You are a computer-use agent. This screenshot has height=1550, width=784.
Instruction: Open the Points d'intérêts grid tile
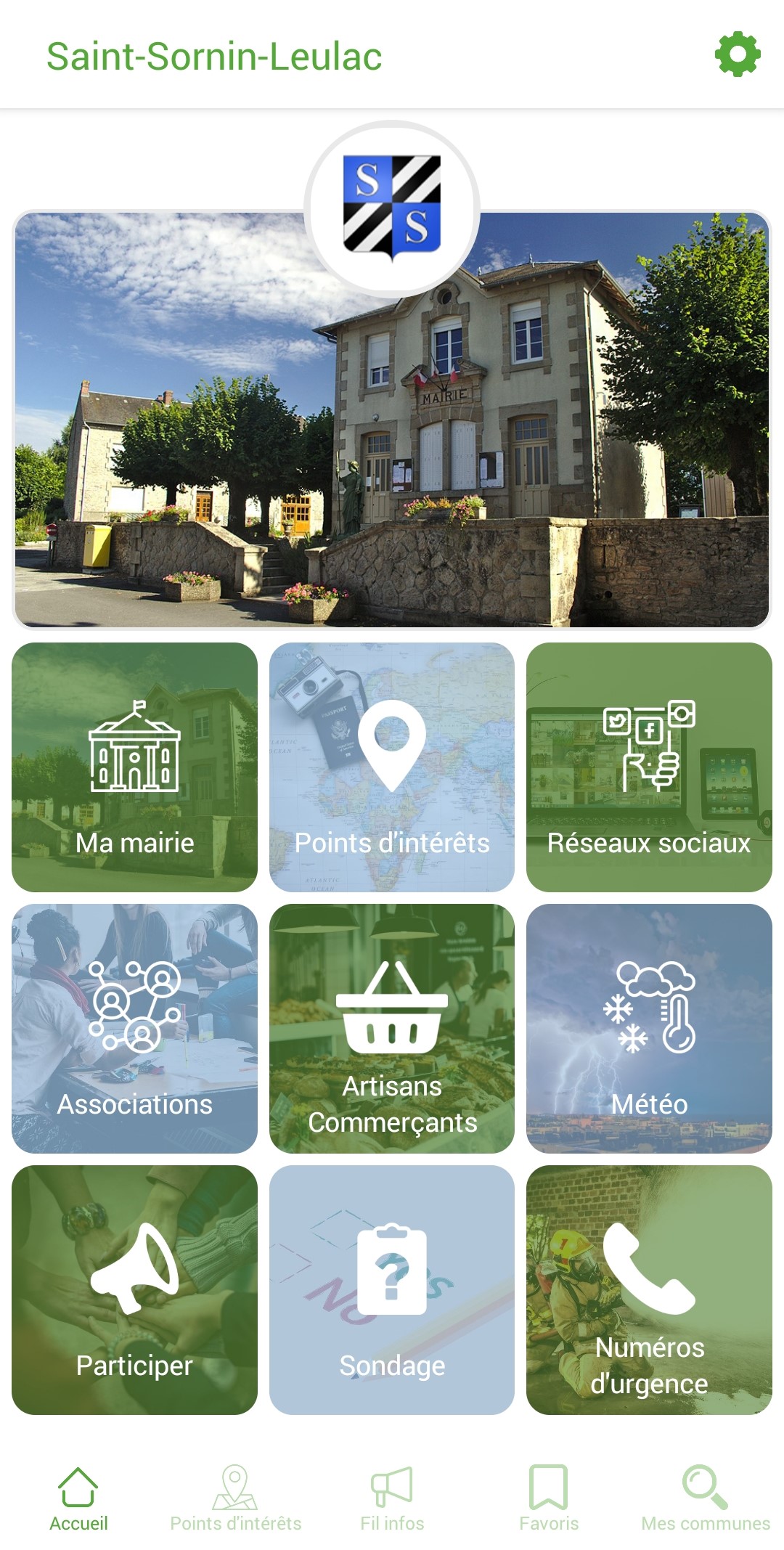tap(392, 767)
